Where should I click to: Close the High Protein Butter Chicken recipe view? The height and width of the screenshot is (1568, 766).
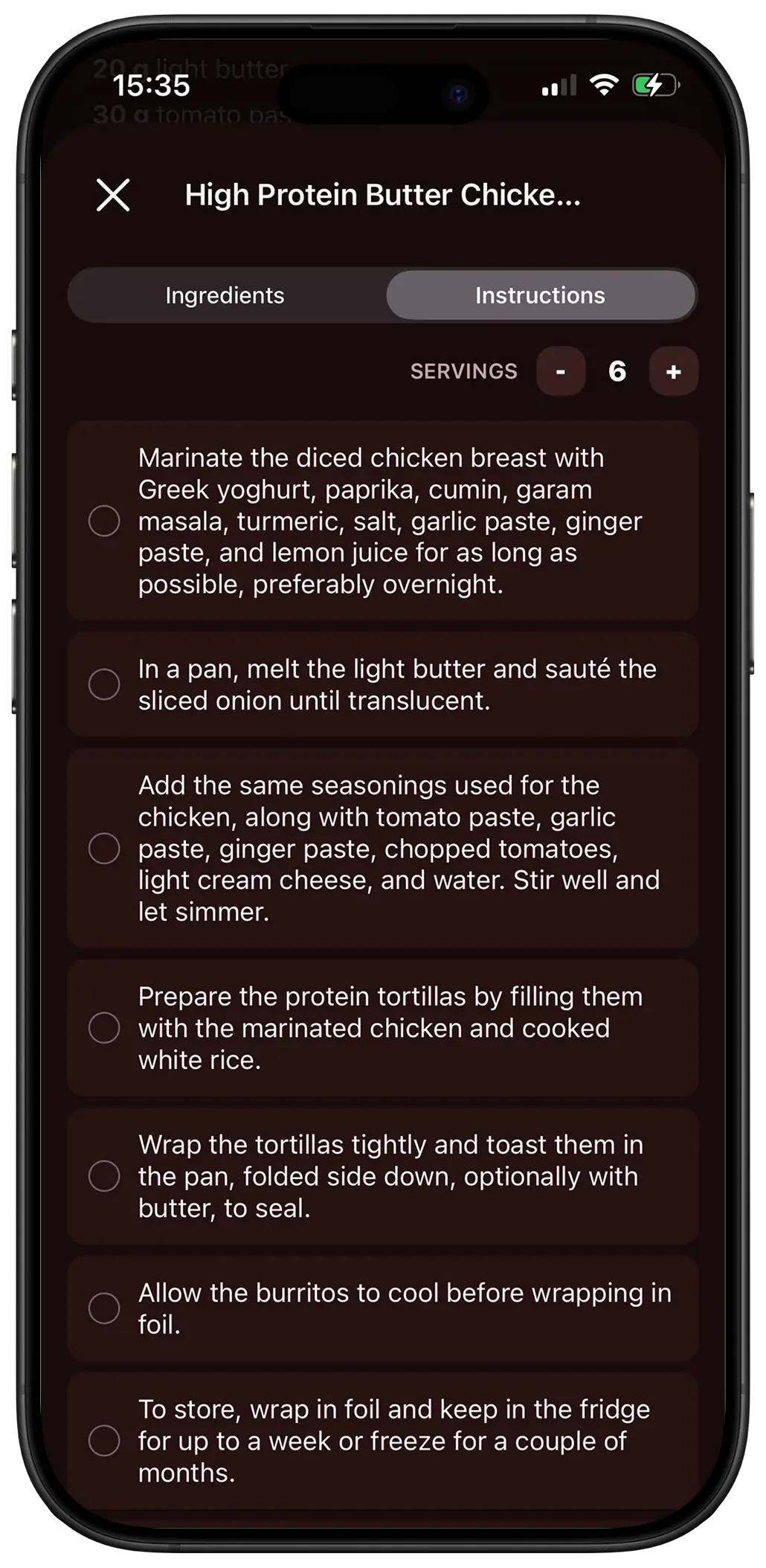click(113, 196)
